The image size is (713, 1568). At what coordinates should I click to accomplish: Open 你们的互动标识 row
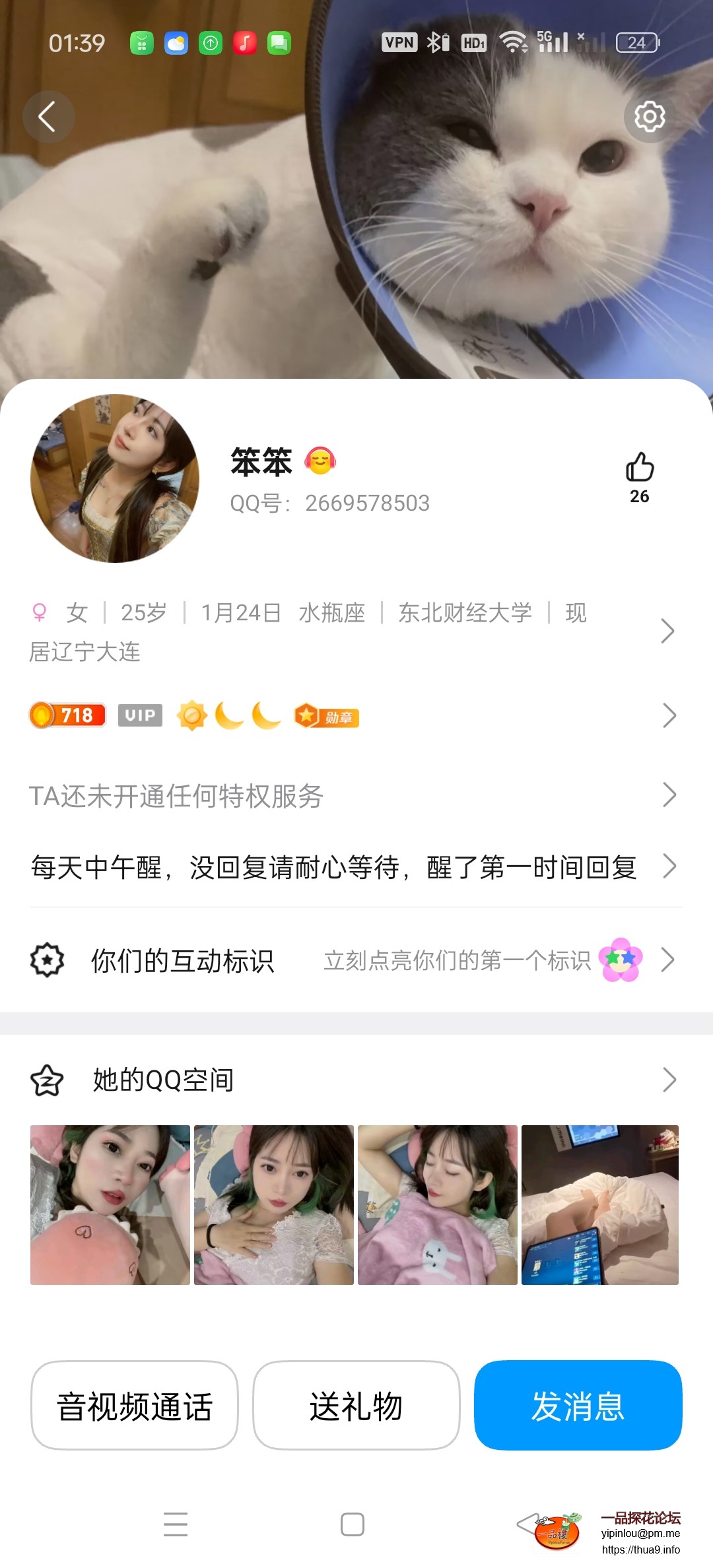click(x=350, y=960)
